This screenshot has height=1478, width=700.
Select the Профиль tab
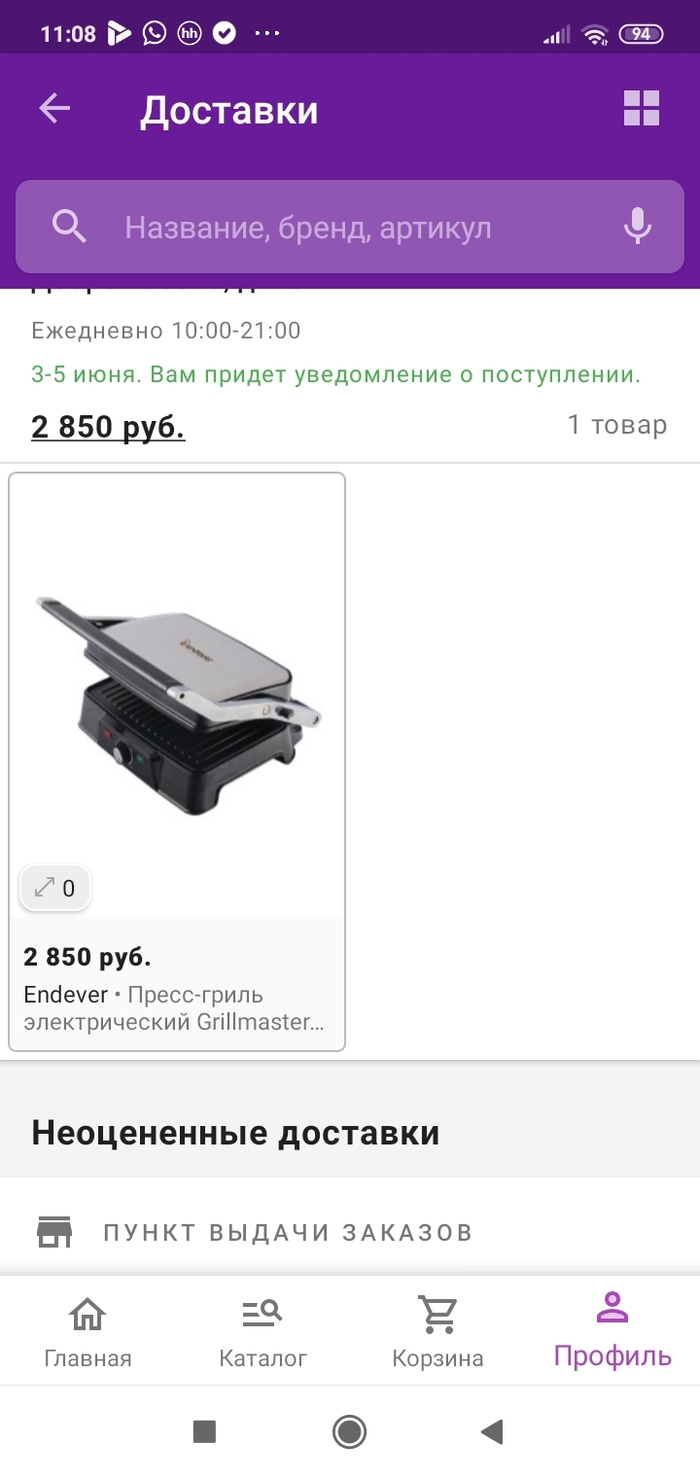[x=612, y=1331]
